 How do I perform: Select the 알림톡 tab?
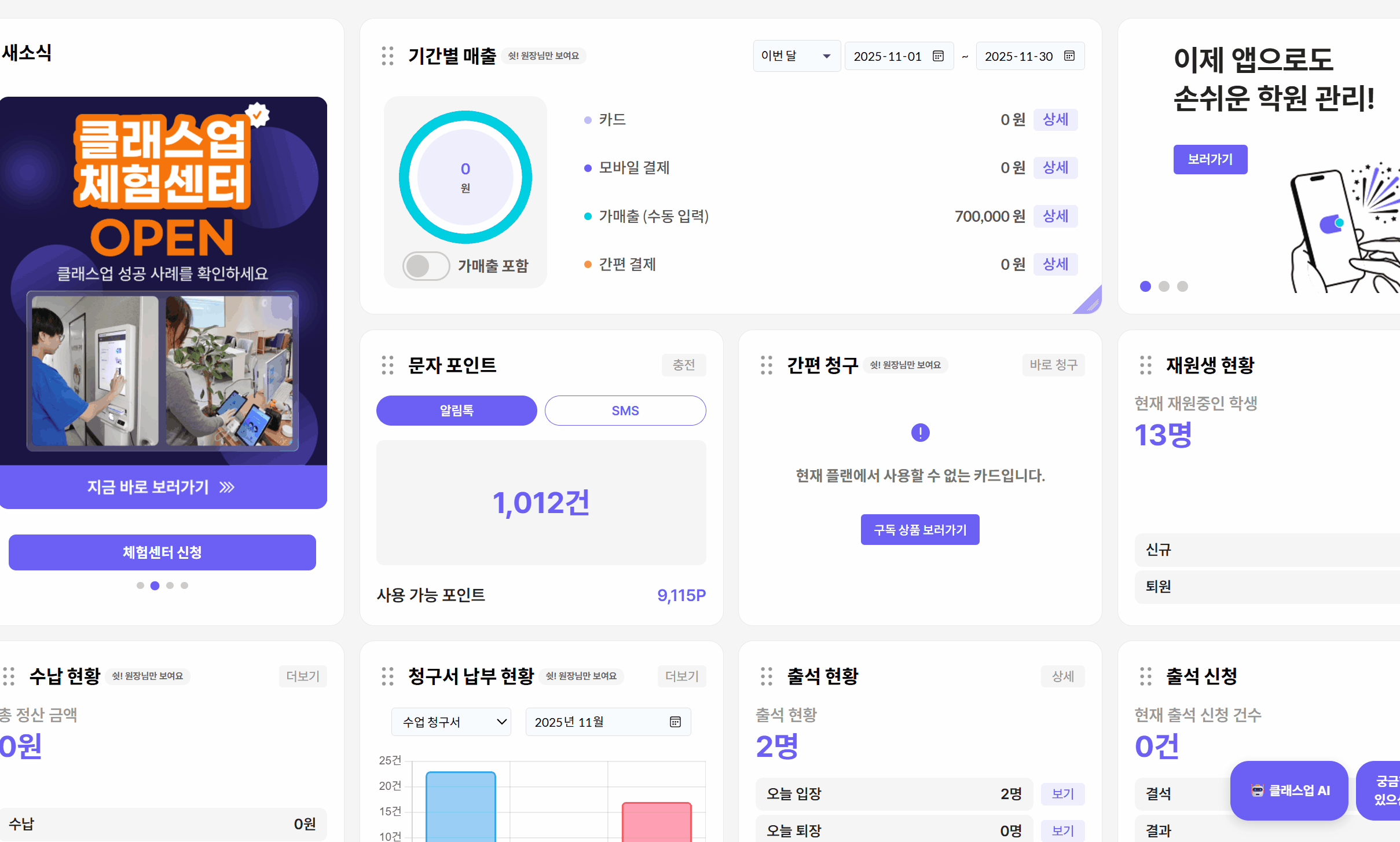point(456,411)
